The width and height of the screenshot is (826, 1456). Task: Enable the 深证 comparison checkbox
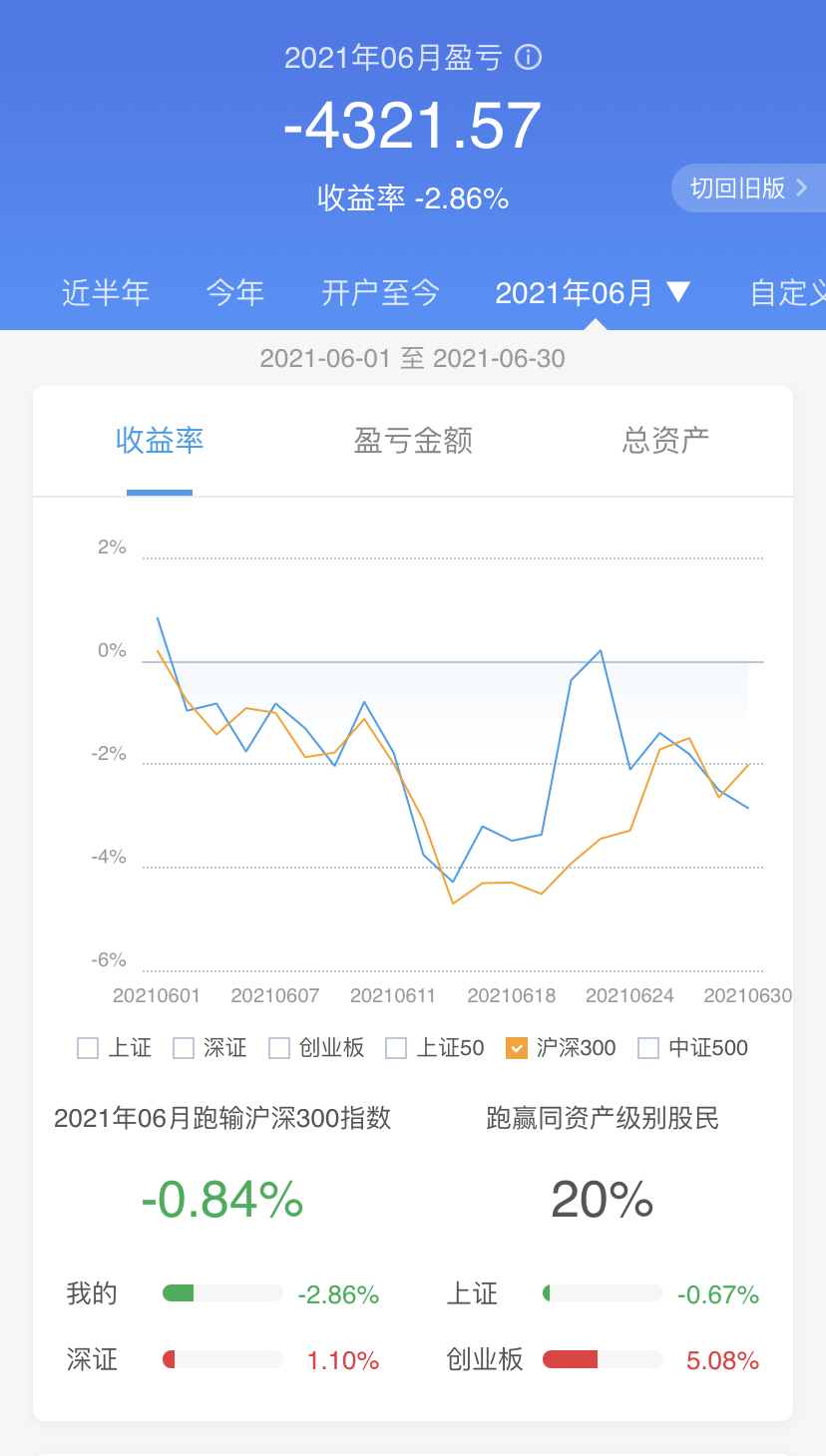[184, 1048]
